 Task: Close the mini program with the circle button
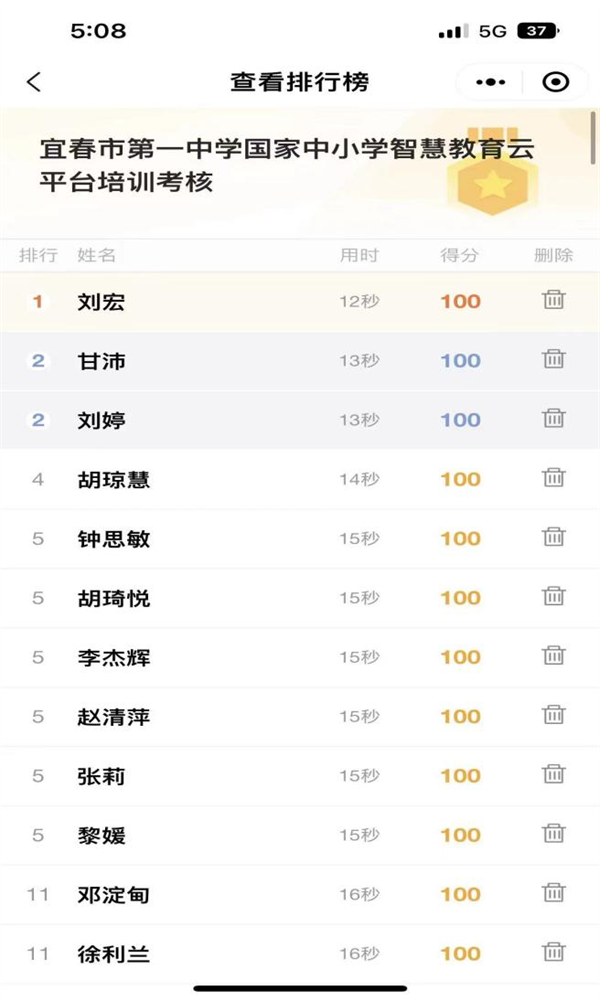(555, 82)
